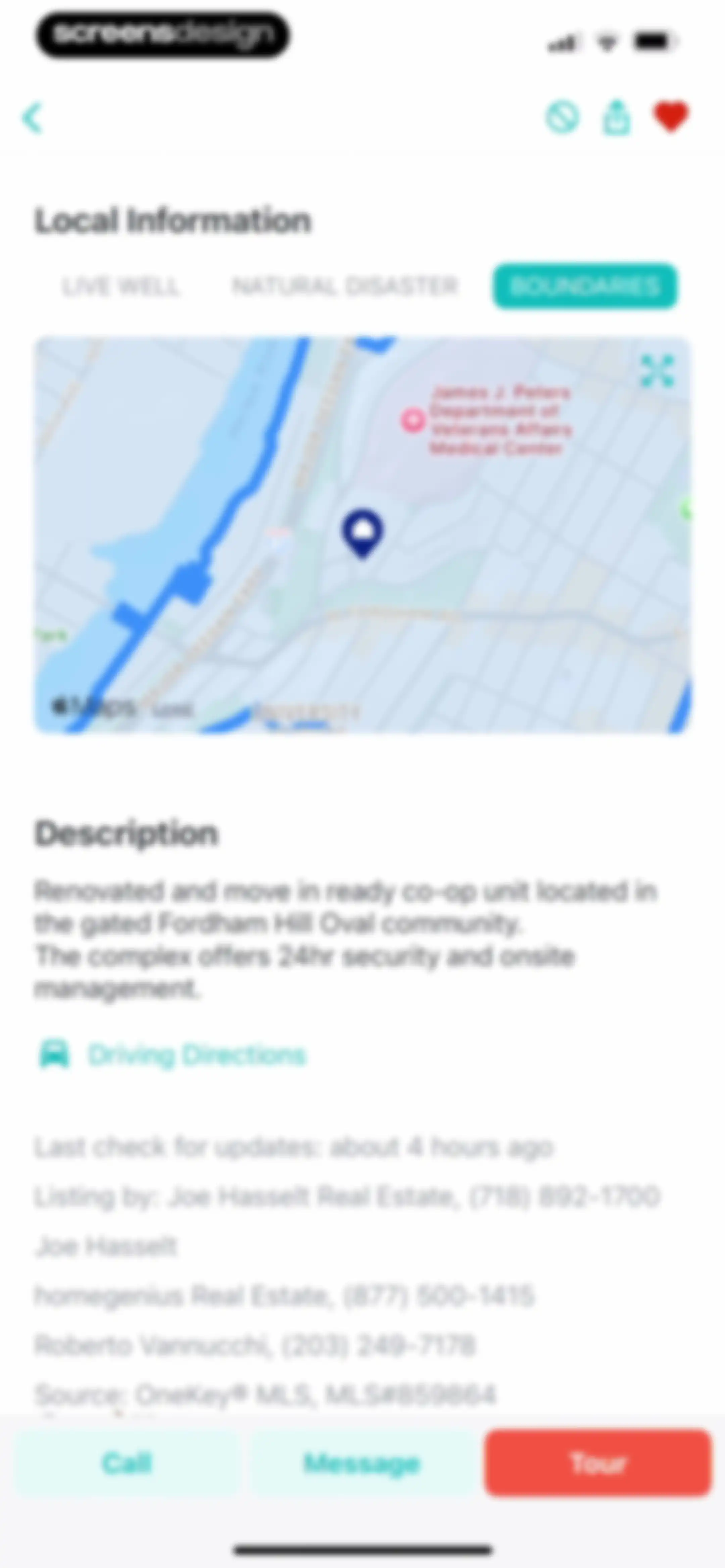Image resolution: width=725 pixels, height=1568 pixels.
Task: Share this listing
Action: tap(617, 117)
